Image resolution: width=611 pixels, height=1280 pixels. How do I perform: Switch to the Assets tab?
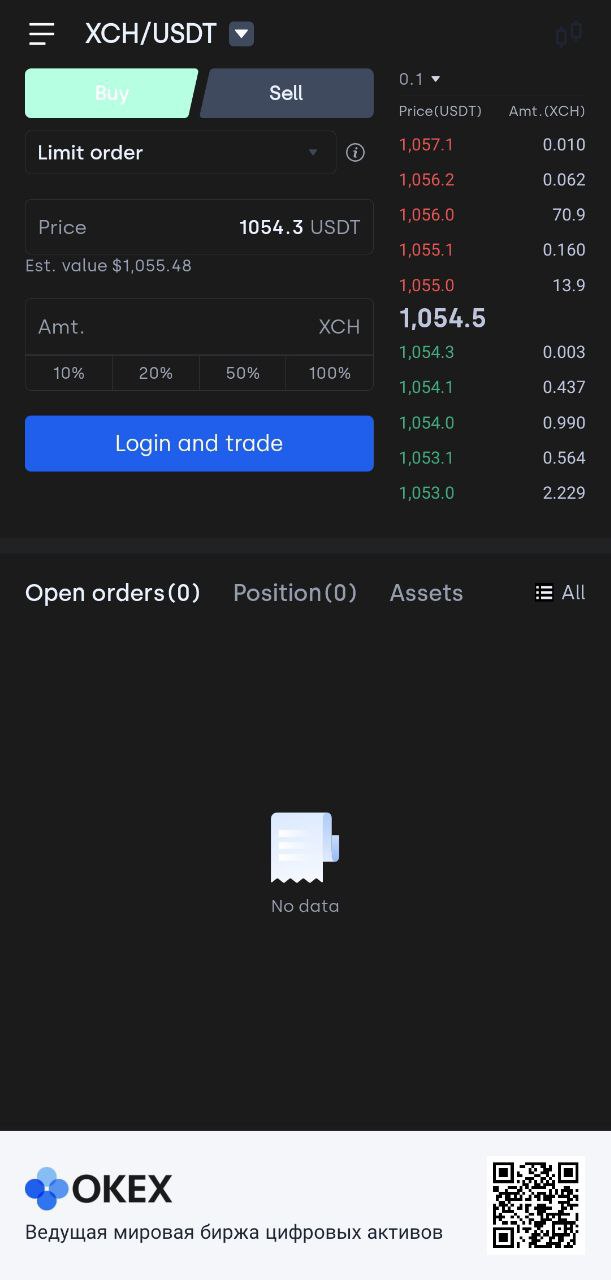click(x=426, y=593)
